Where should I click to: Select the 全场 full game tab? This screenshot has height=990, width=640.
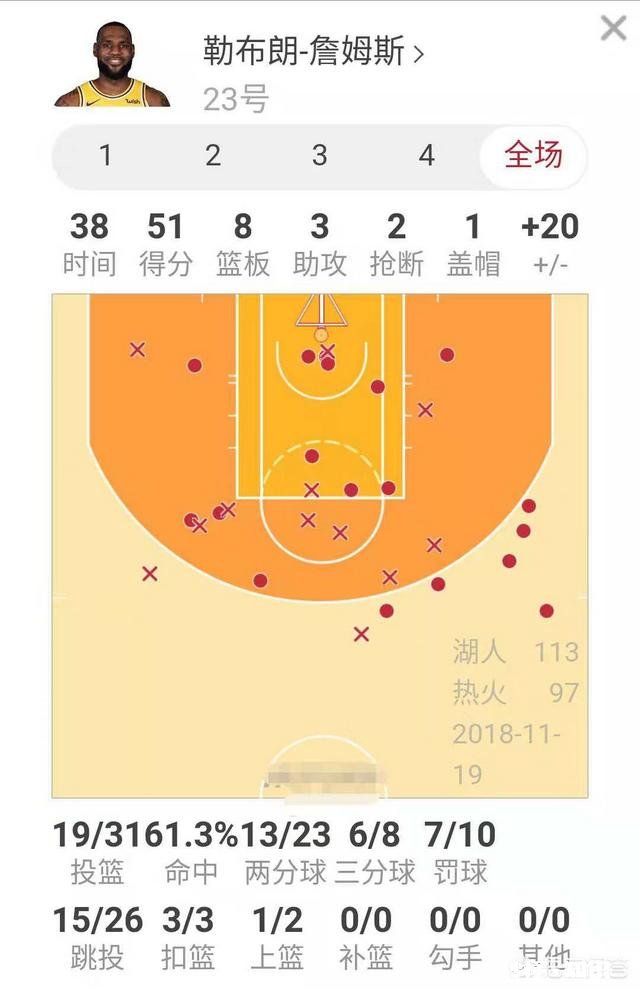pyautogui.click(x=532, y=156)
